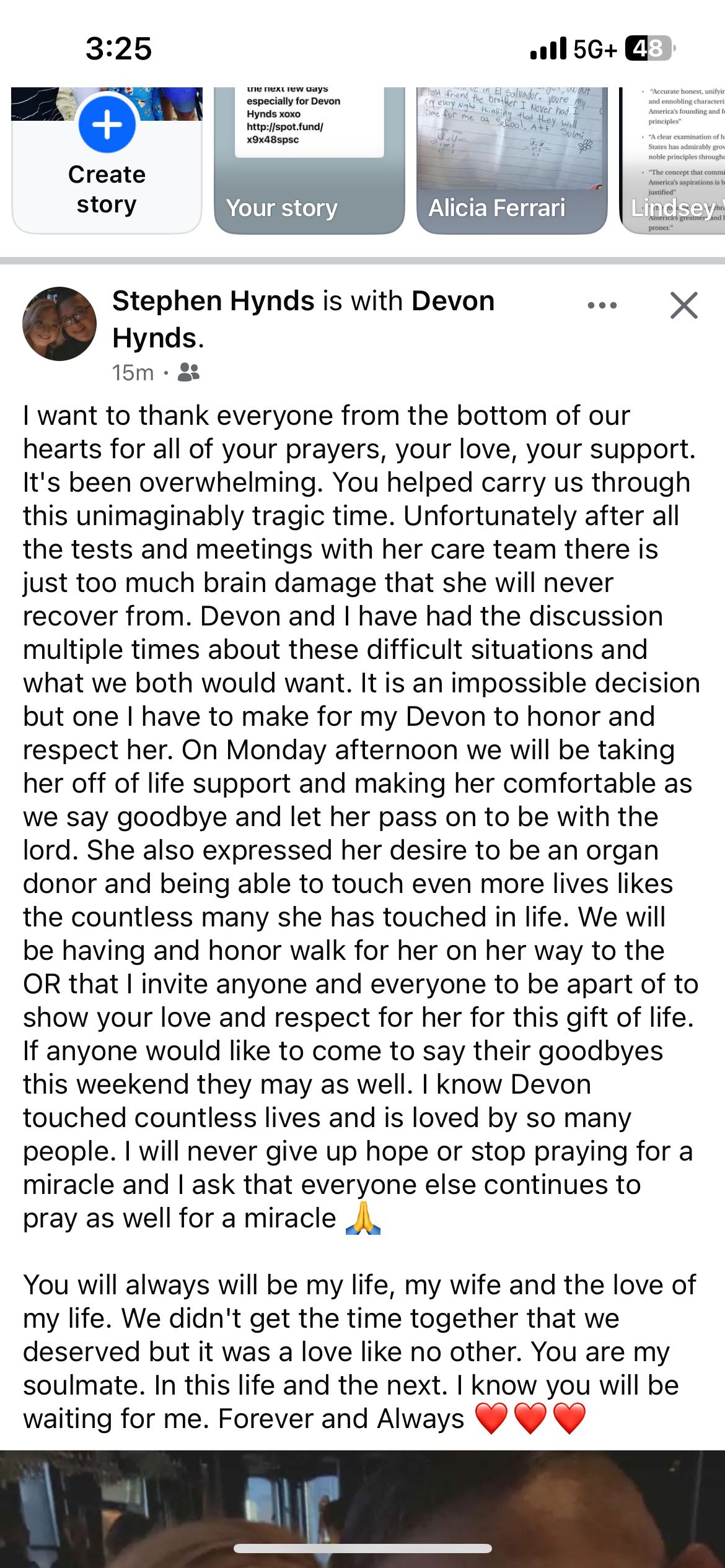The image size is (725, 1568).
Task: Open Your story tile
Action: (309, 161)
